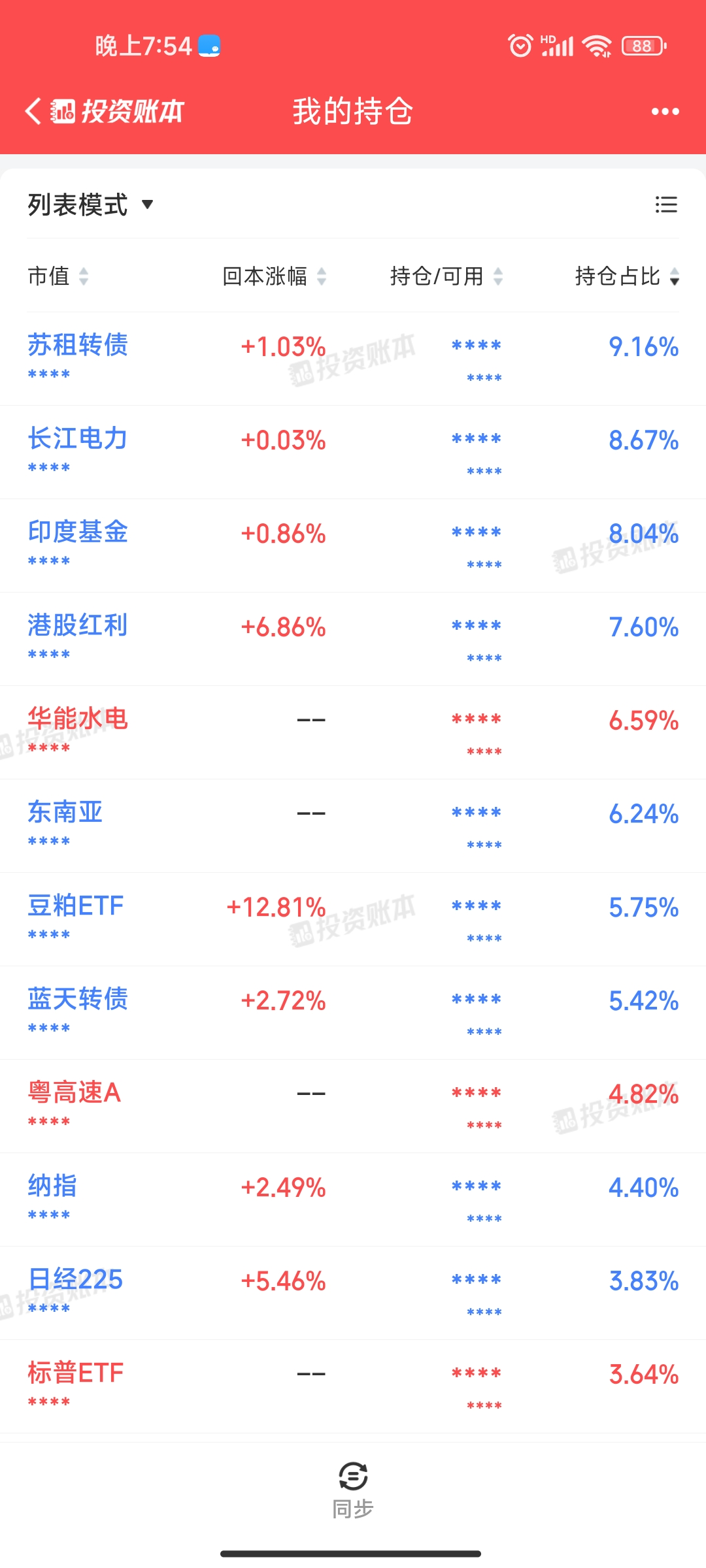
Task: Open the 粤高速A holding
Action: click(74, 1093)
